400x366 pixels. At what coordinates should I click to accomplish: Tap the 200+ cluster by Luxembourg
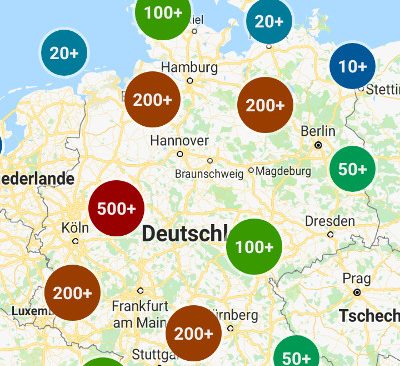(72, 293)
